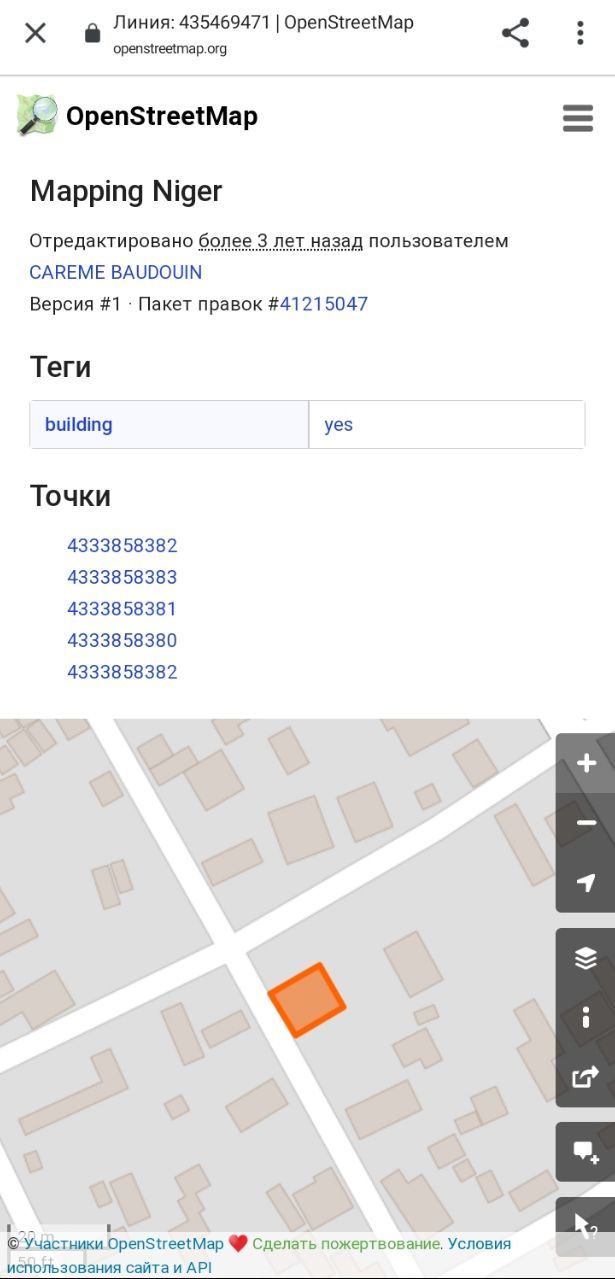The image size is (615, 1279).
Task: Open the map legend info button
Action: point(586,1017)
